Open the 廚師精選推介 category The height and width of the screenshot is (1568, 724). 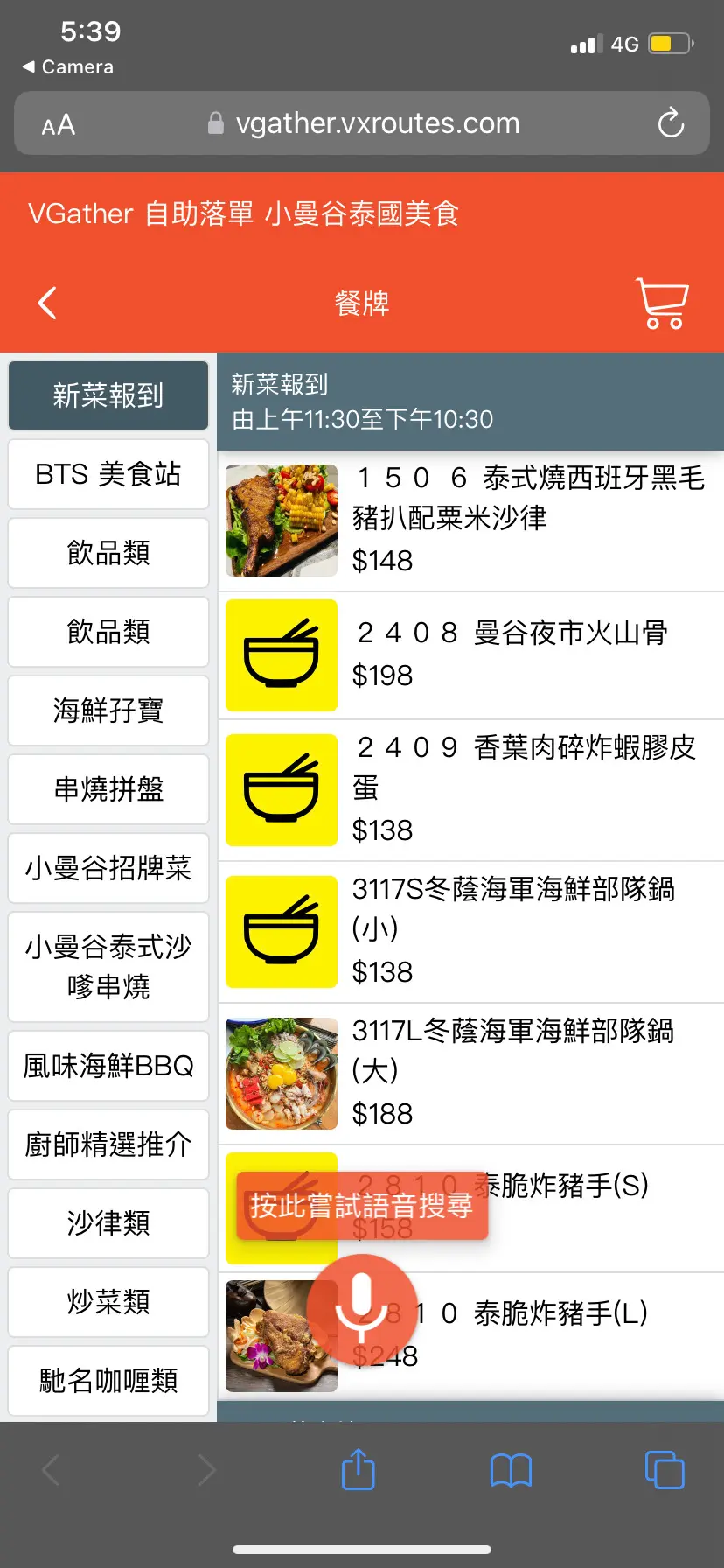coord(108,1144)
